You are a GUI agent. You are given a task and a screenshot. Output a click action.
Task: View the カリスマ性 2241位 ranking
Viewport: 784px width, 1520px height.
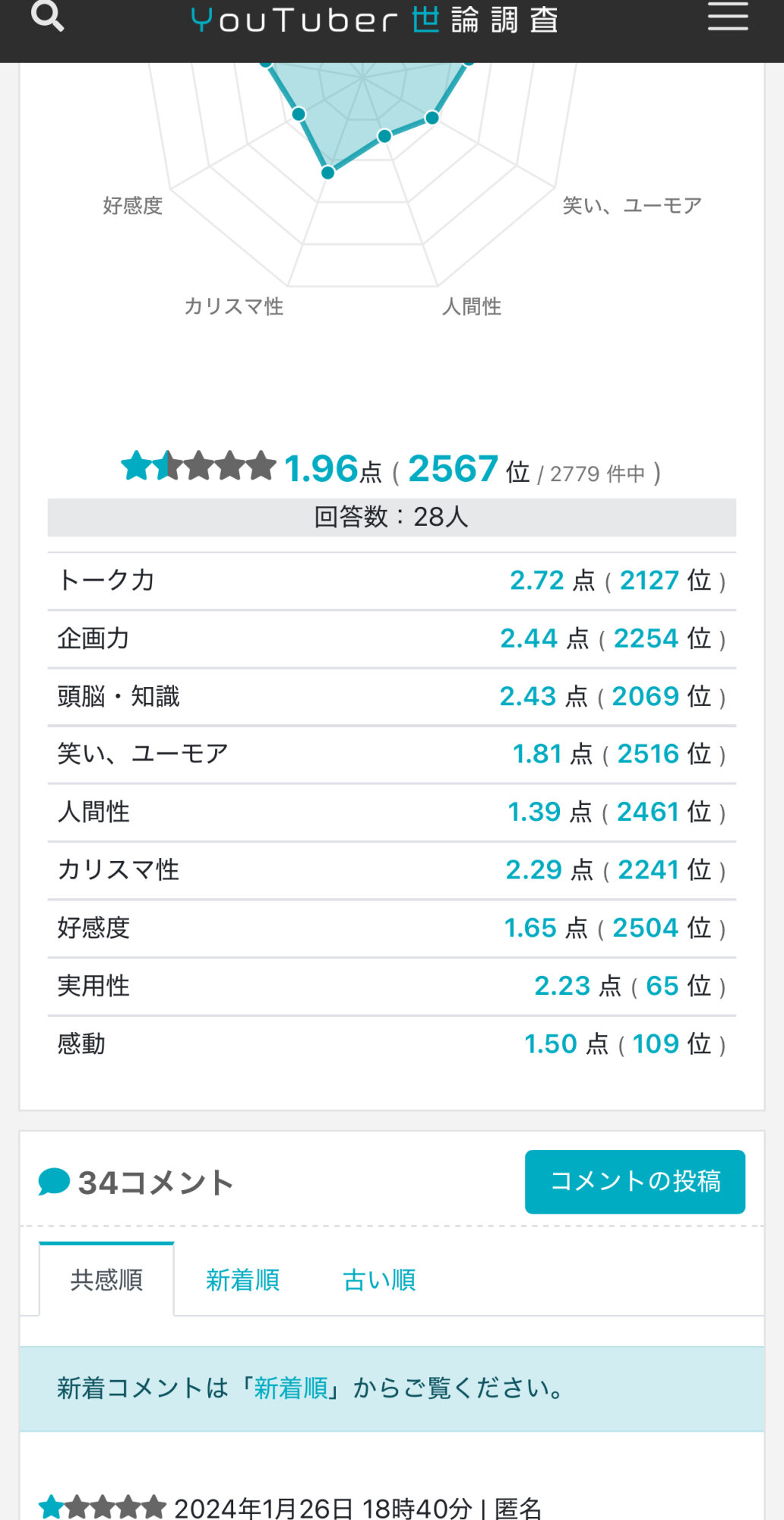pyautogui.click(x=648, y=870)
